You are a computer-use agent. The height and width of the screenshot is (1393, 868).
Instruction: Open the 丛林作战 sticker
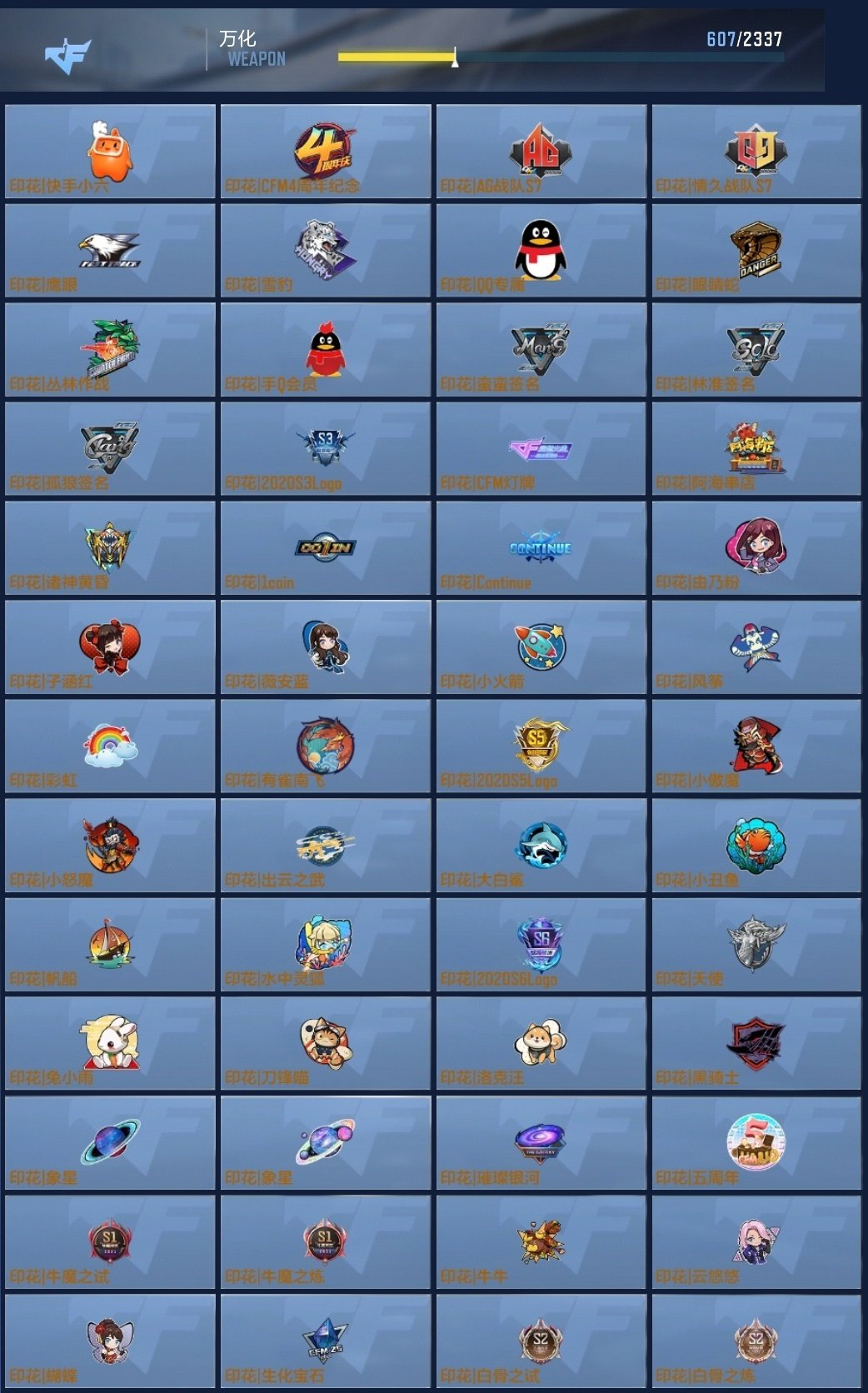110,350
